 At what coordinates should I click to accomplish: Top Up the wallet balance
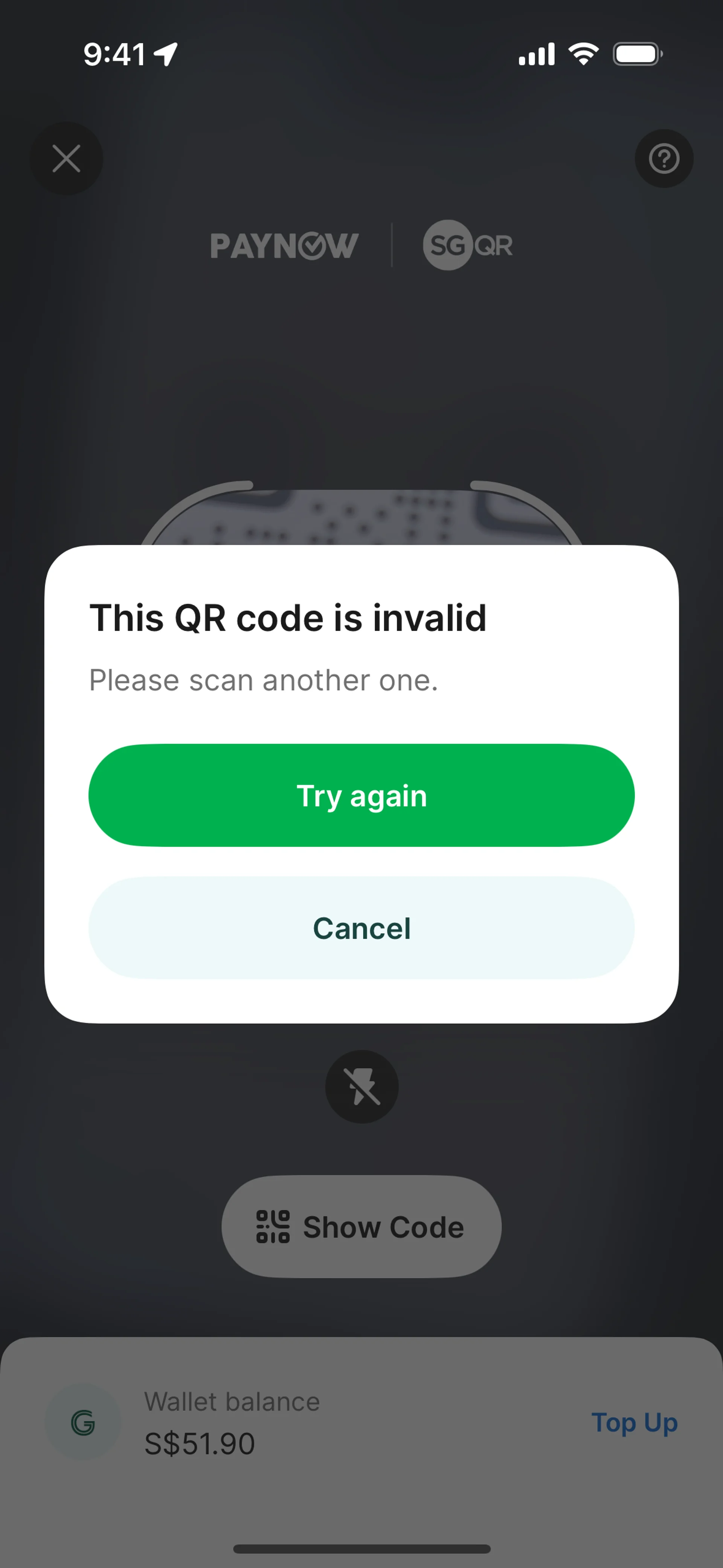(634, 1423)
